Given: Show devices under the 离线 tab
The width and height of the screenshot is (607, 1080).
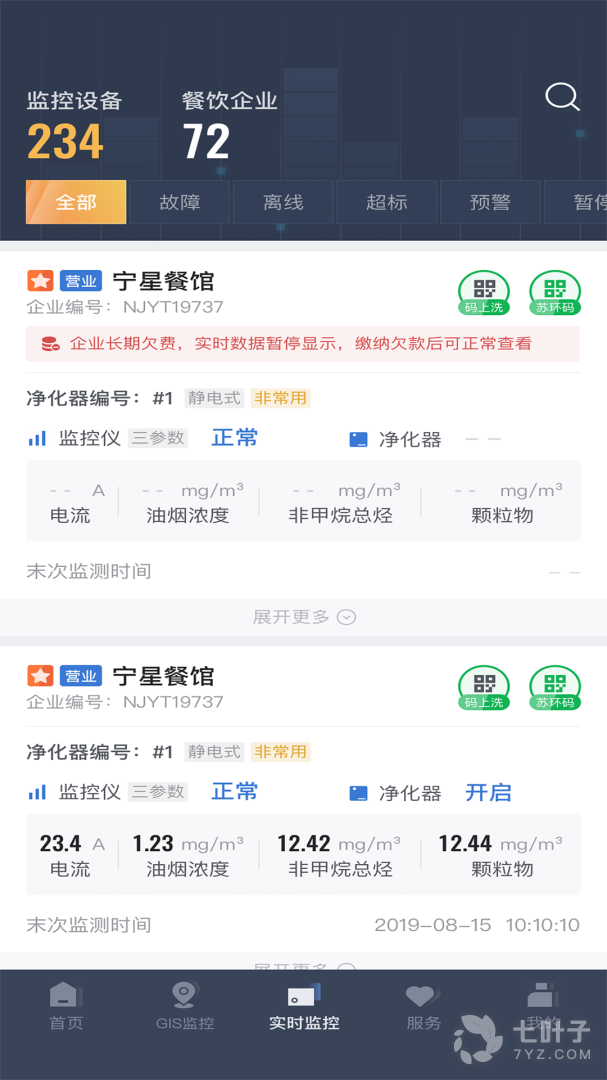Looking at the screenshot, I should (283, 202).
